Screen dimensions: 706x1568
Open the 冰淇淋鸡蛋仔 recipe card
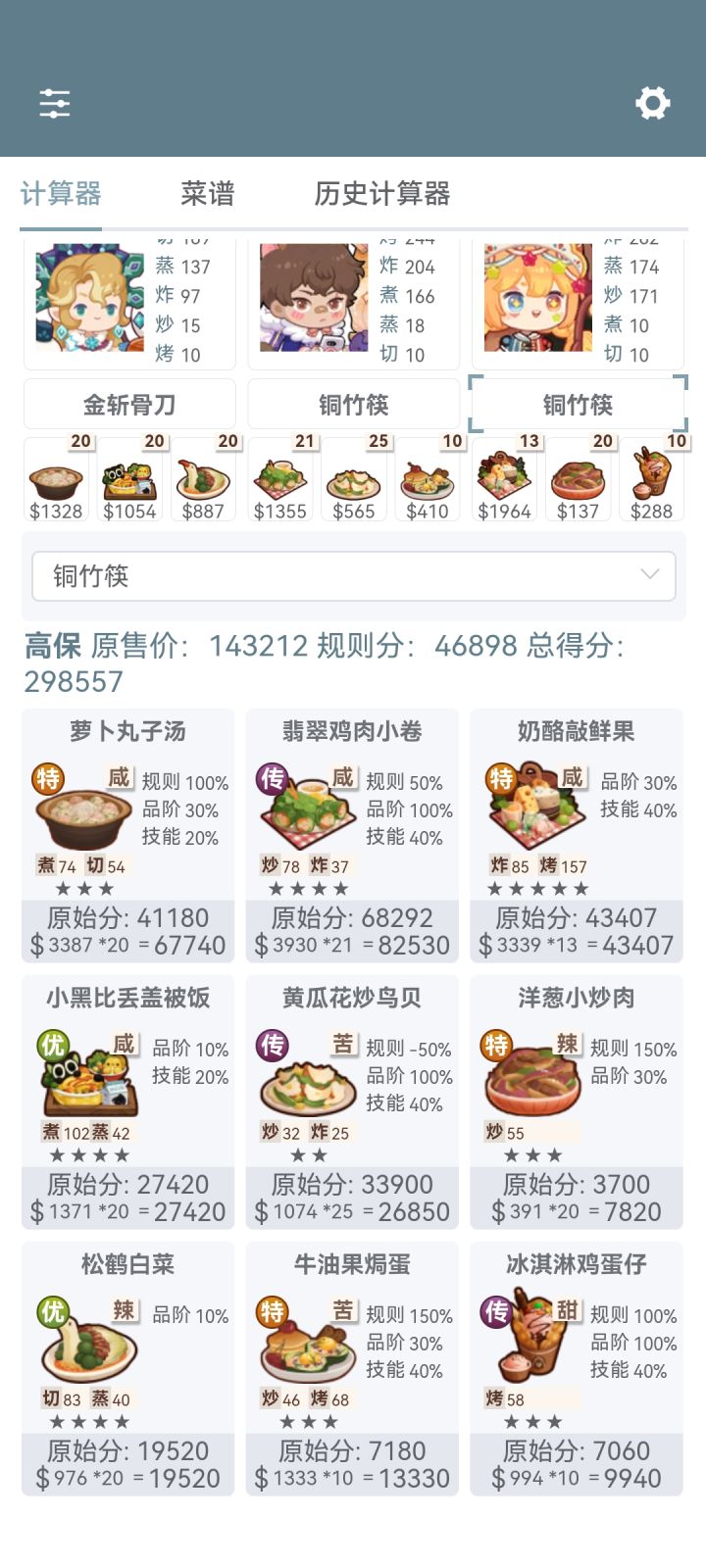tap(577, 1369)
